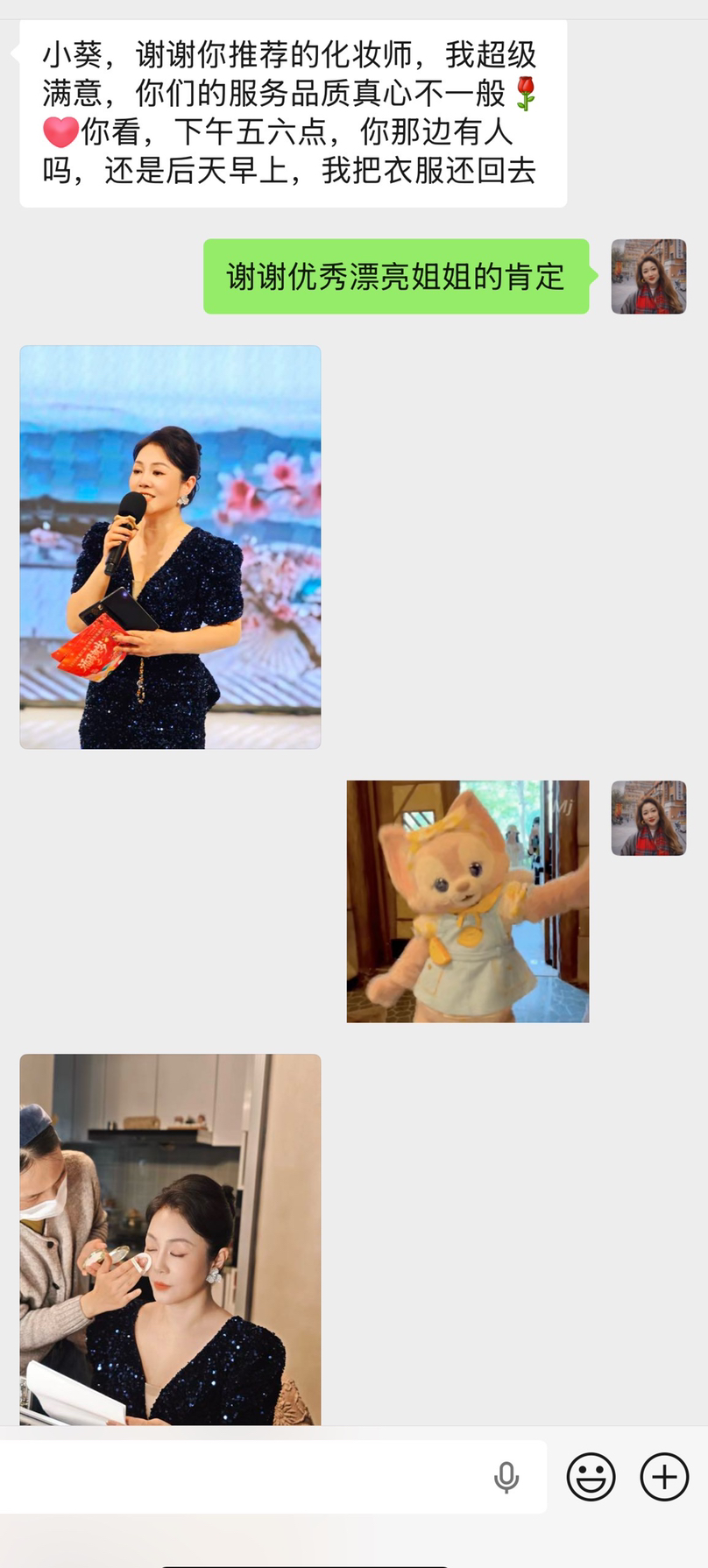
Task: Open the photo of woman holding microphone
Action: pos(170,547)
